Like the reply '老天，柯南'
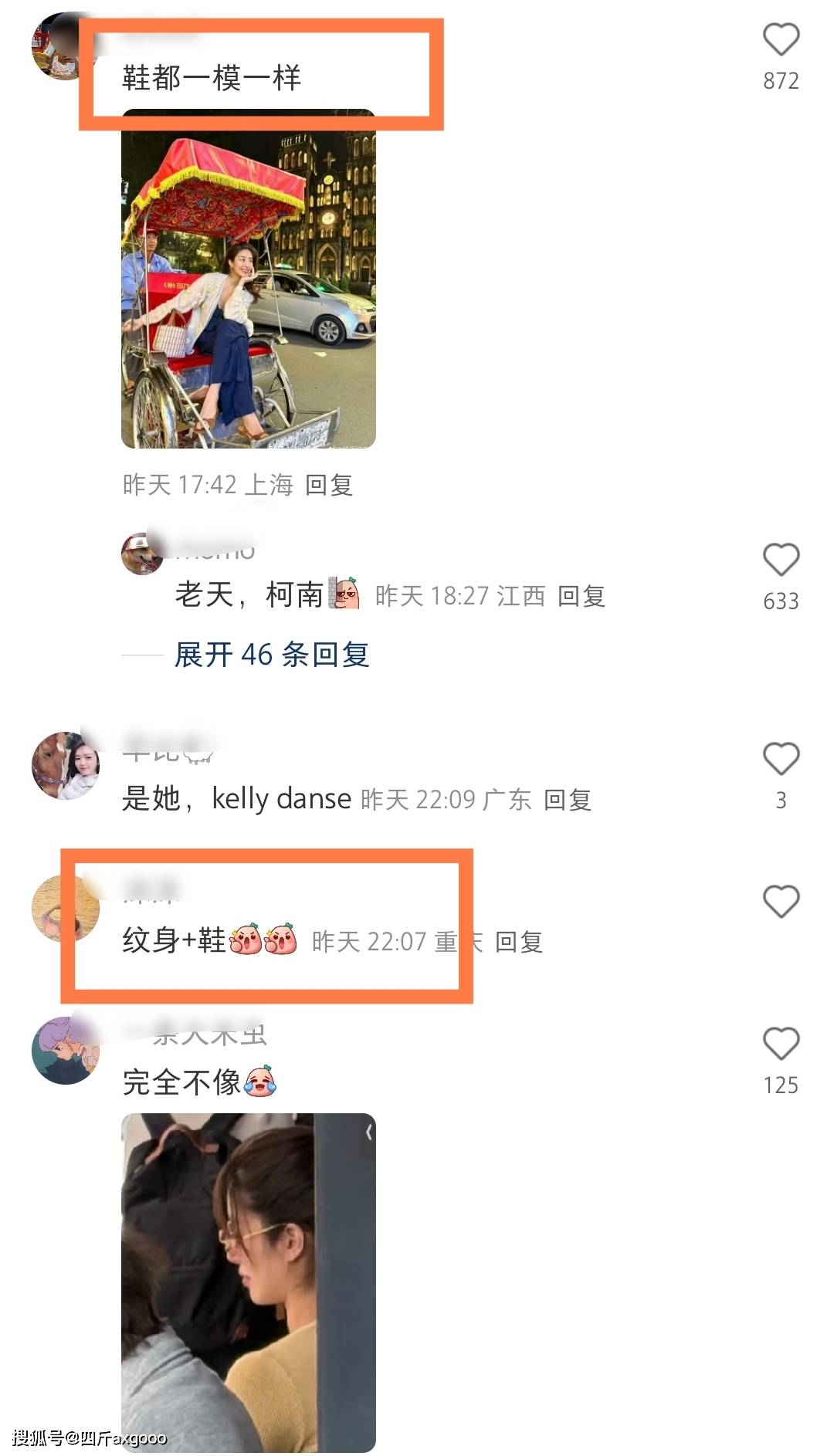 pyautogui.click(x=780, y=560)
